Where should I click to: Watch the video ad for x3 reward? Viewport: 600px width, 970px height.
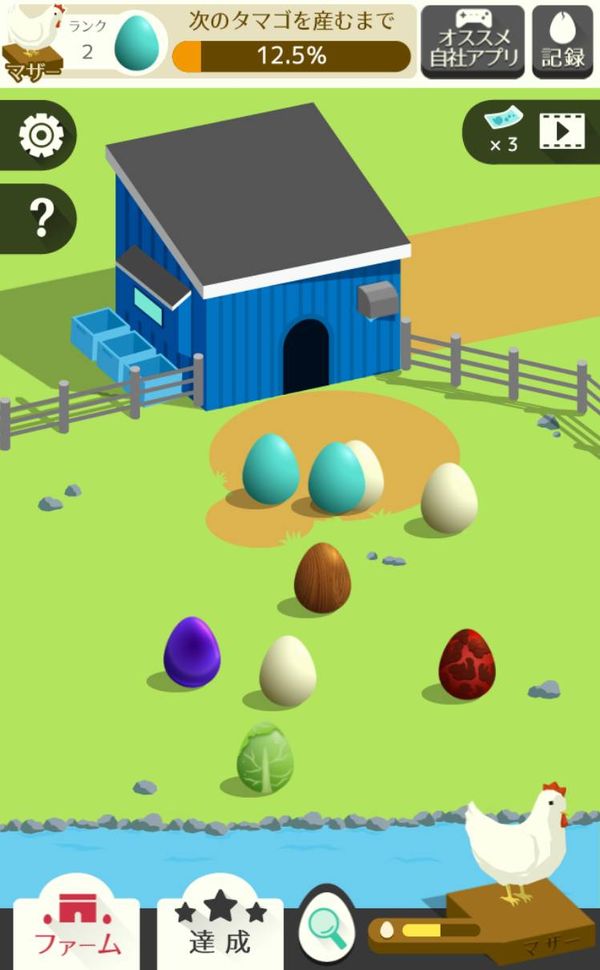pyautogui.click(x=531, y=131)
